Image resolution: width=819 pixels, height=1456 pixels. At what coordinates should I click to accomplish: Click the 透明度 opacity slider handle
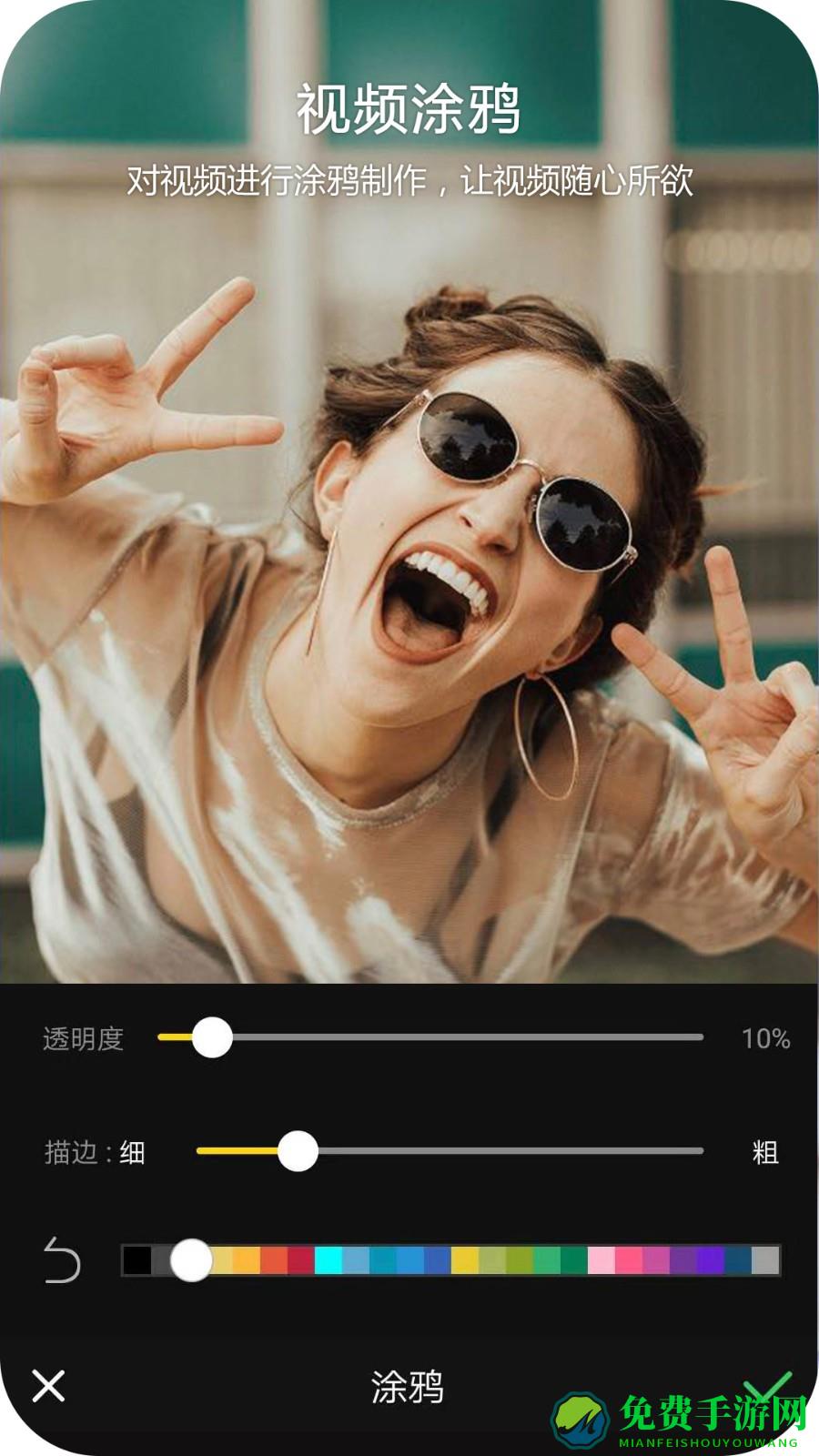[214, 1036]
